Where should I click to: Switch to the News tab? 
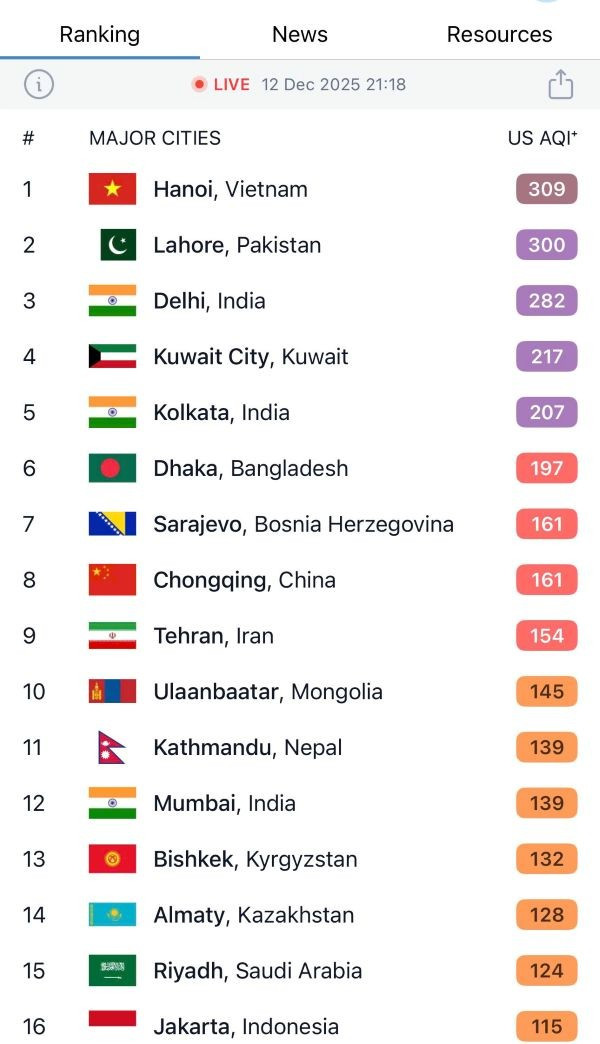299,34
